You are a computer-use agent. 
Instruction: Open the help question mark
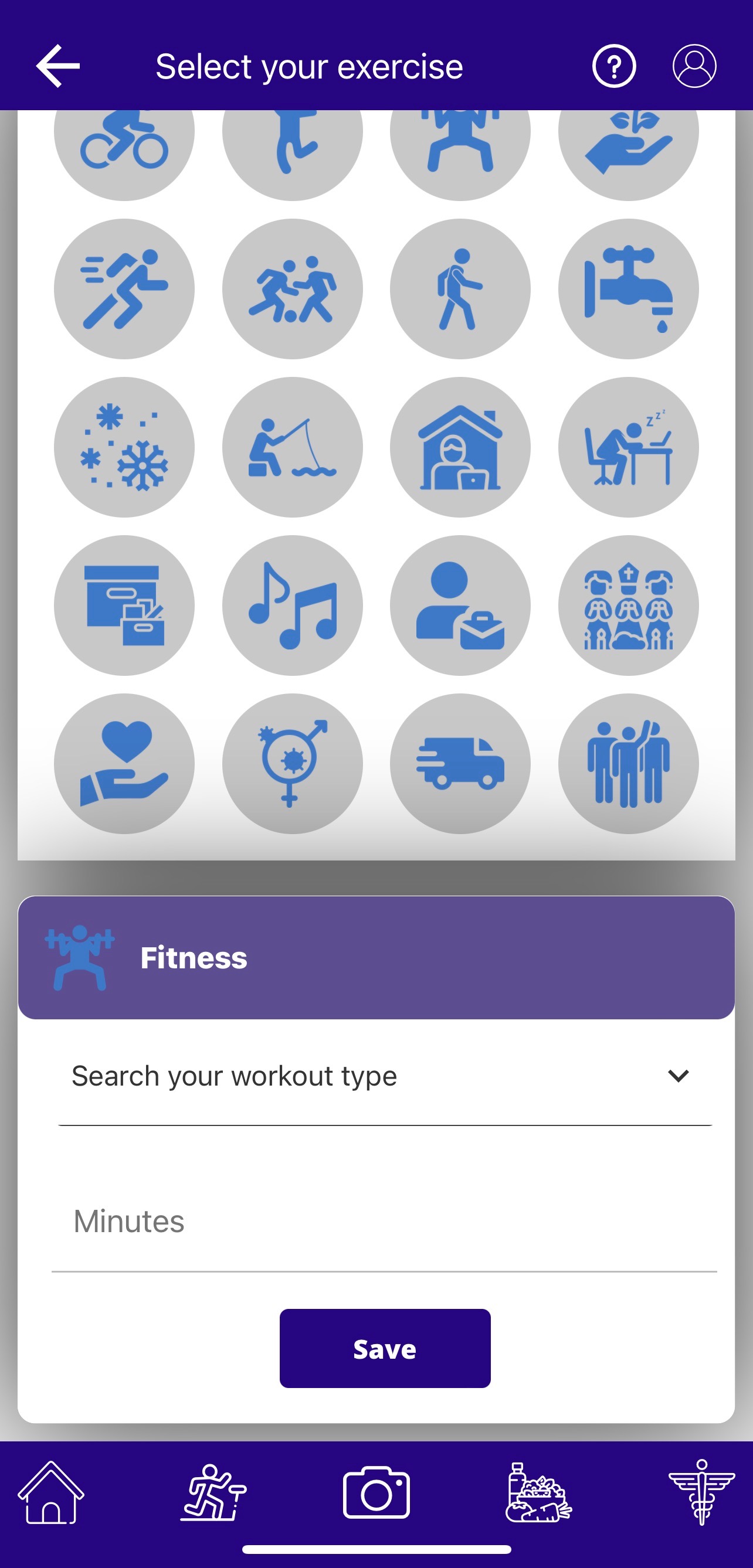pos(613,66)
